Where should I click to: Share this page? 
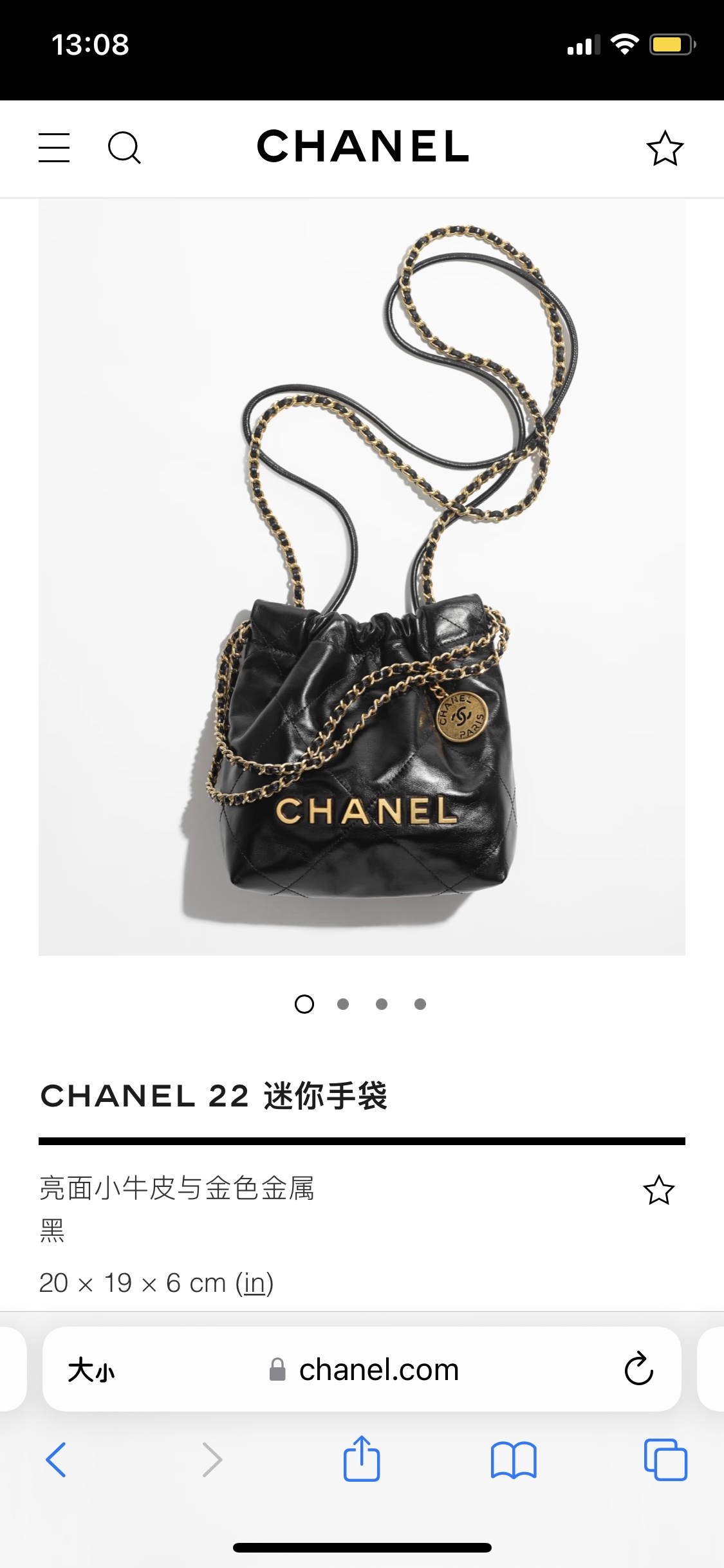pyautogui.click(x=362, y=1459)
